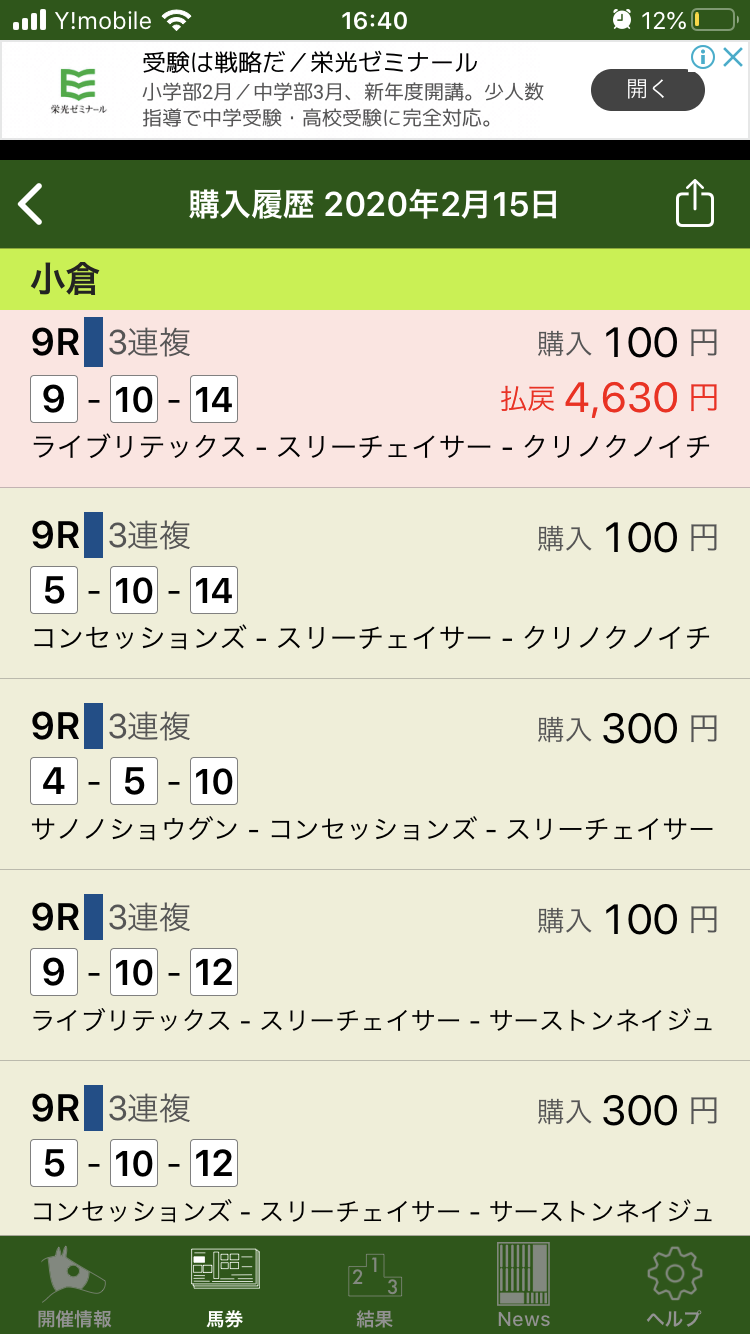750x1334 pixels.
Task: Select the 9-10-12 ticket entry
Action: [375, 966]
